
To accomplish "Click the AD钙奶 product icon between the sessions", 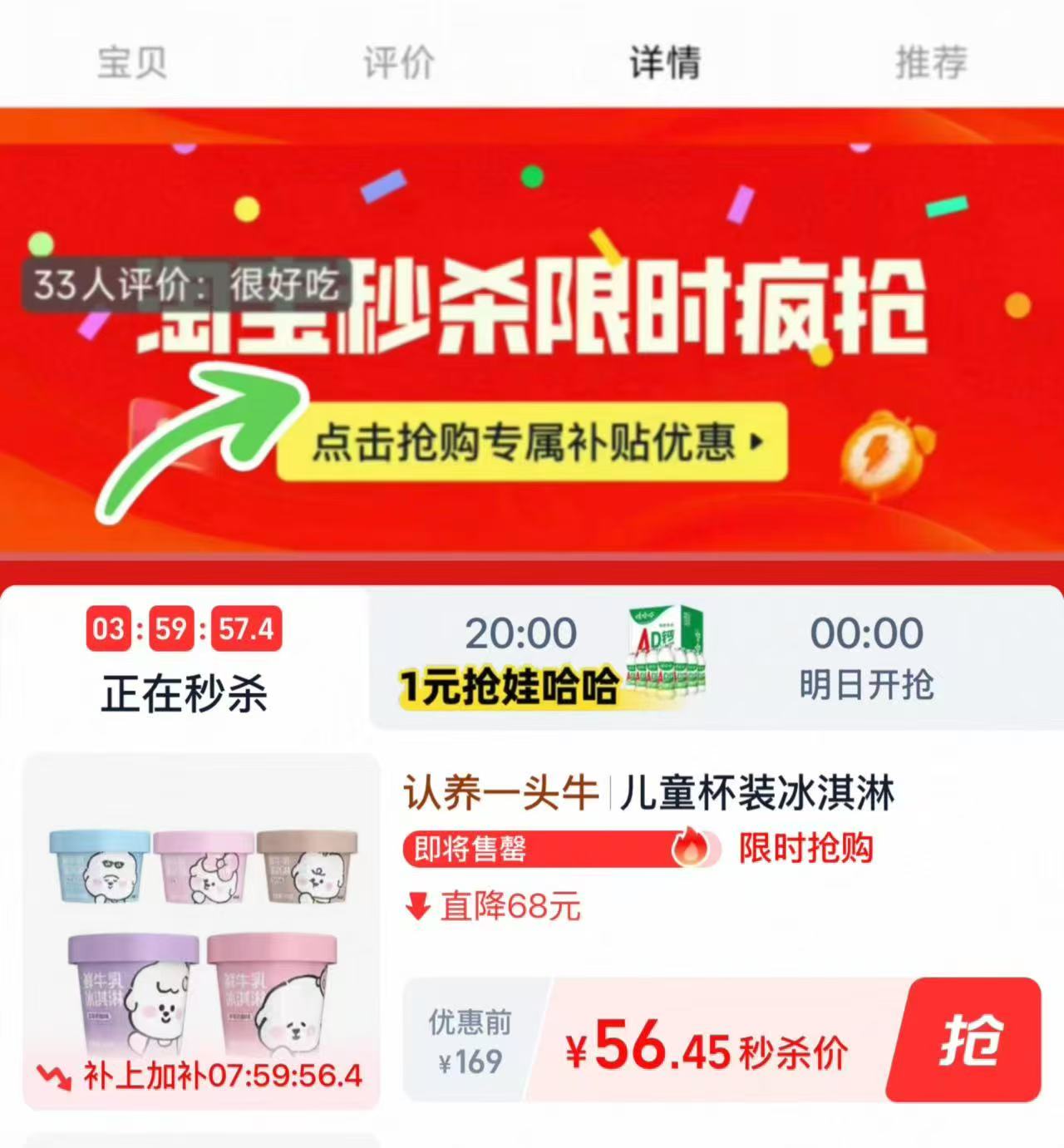I will click(x=665, y=657).
